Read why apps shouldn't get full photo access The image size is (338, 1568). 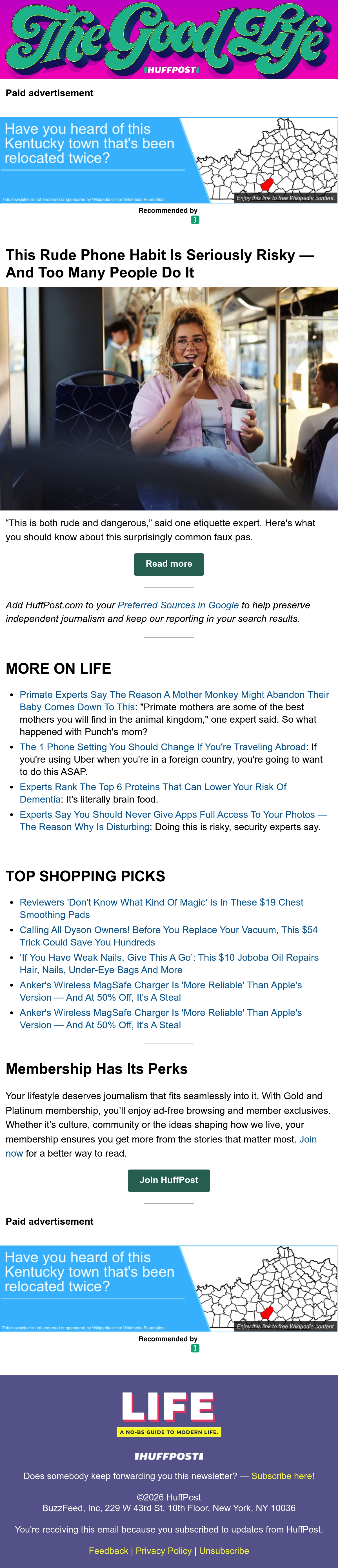click(x=173, y=821)
